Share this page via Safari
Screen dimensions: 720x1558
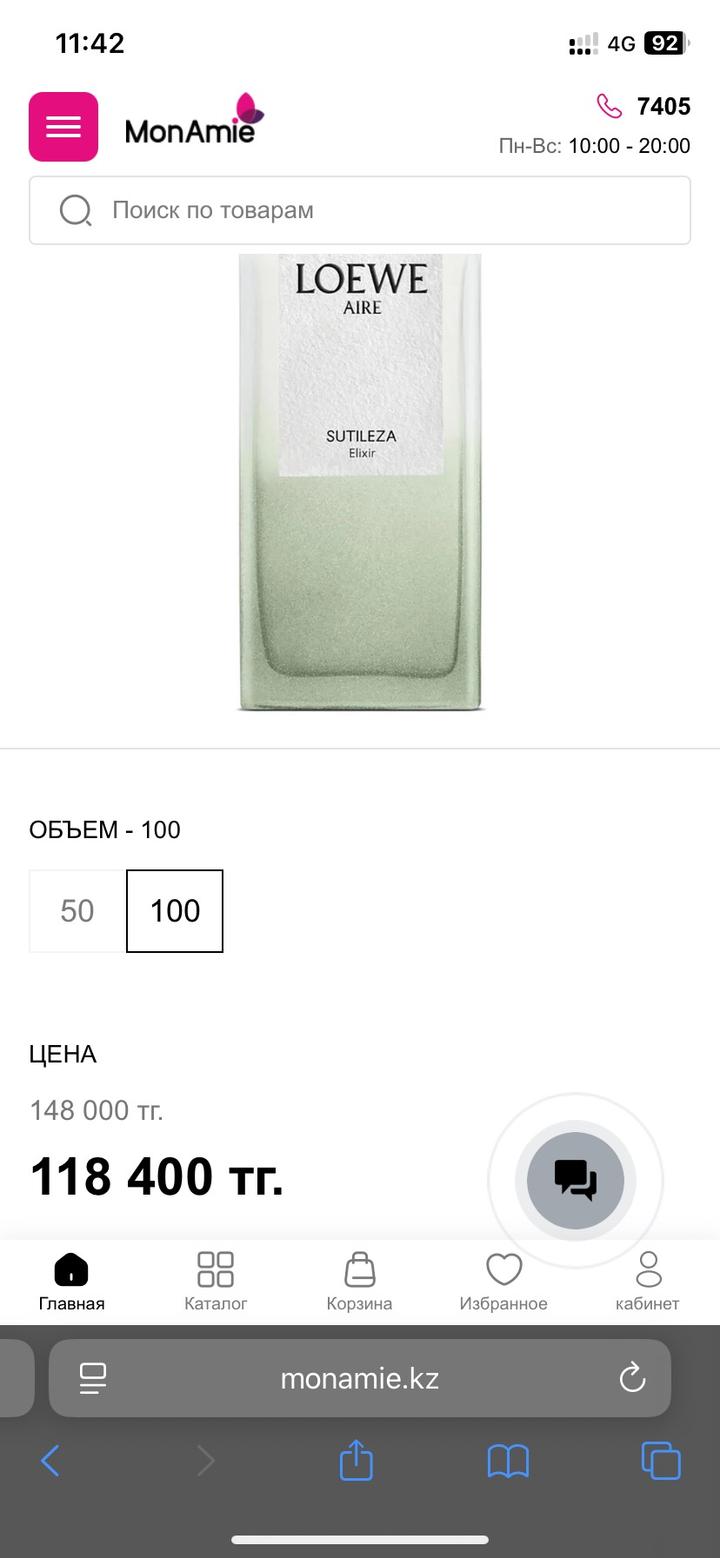click(356, 1461)
